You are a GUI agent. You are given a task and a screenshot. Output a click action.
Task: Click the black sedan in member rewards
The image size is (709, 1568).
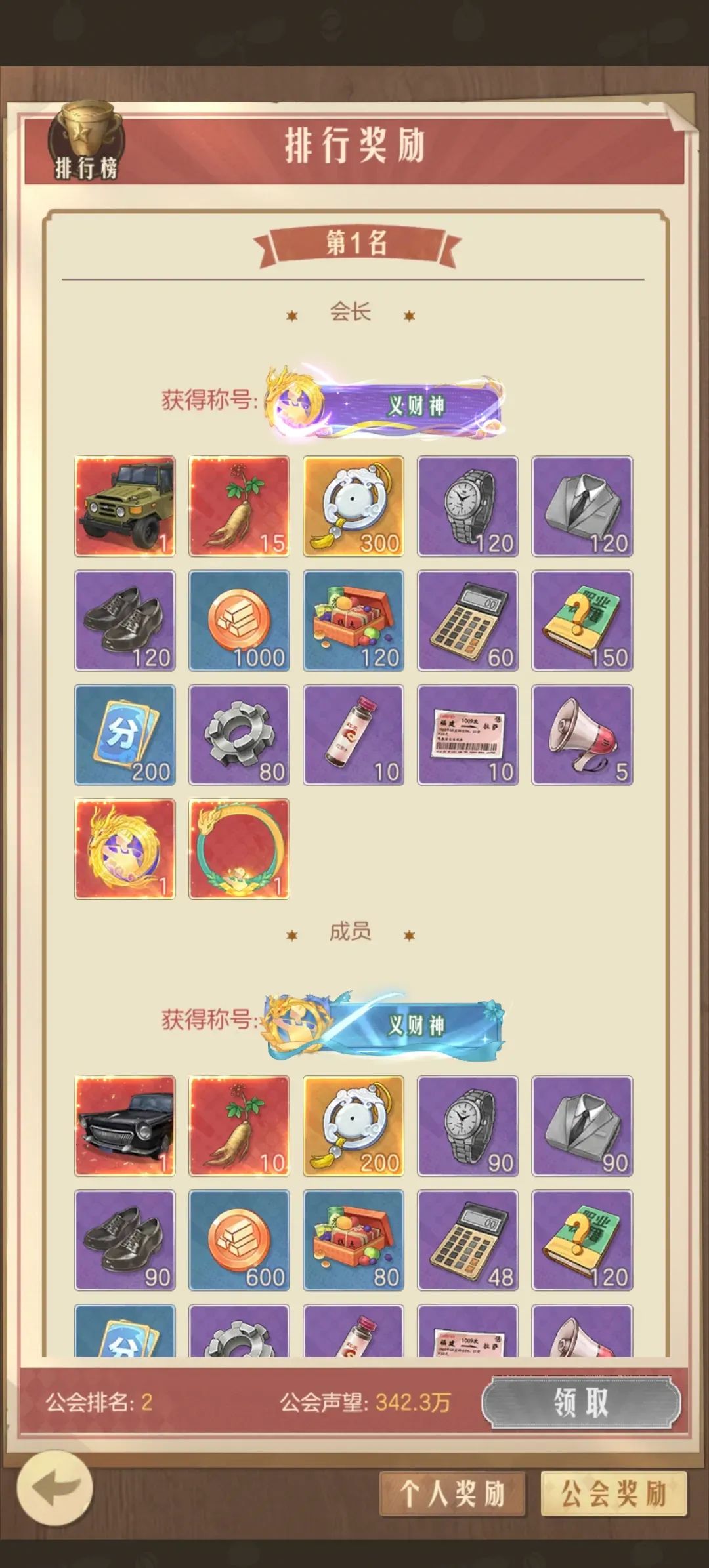tap(123, 1127)
